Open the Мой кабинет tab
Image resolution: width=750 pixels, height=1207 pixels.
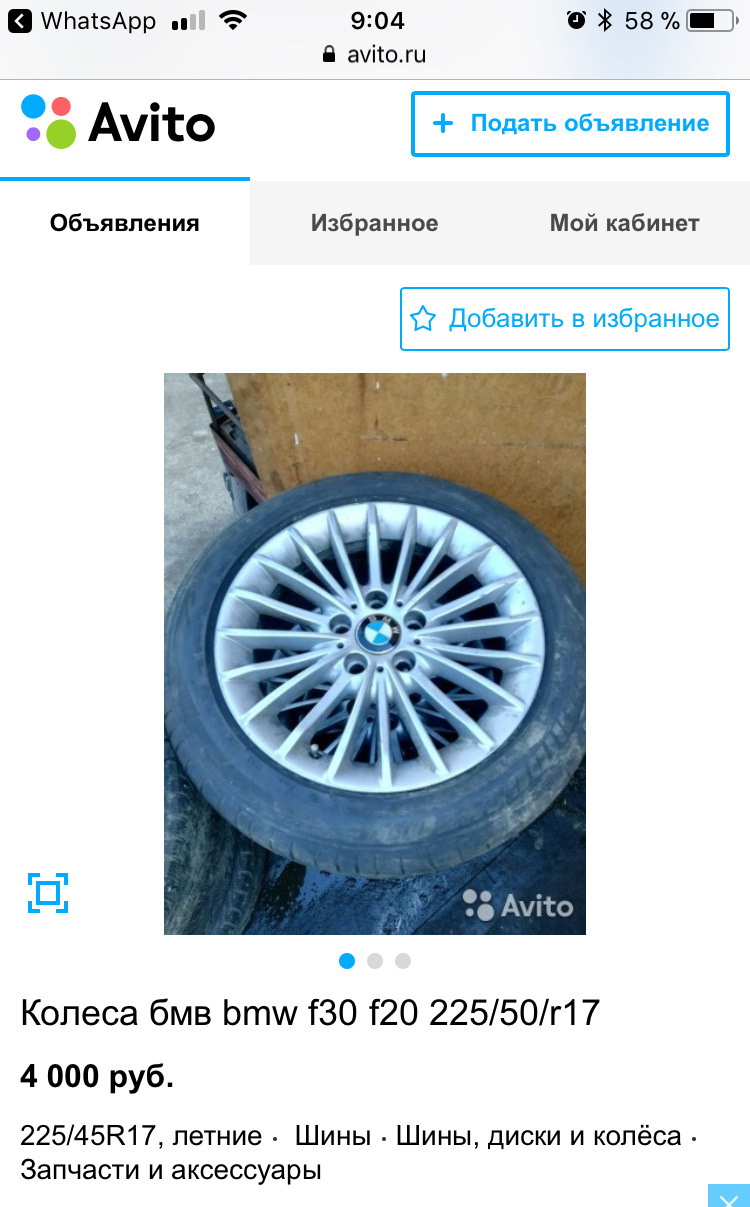[x=624, y=223]
